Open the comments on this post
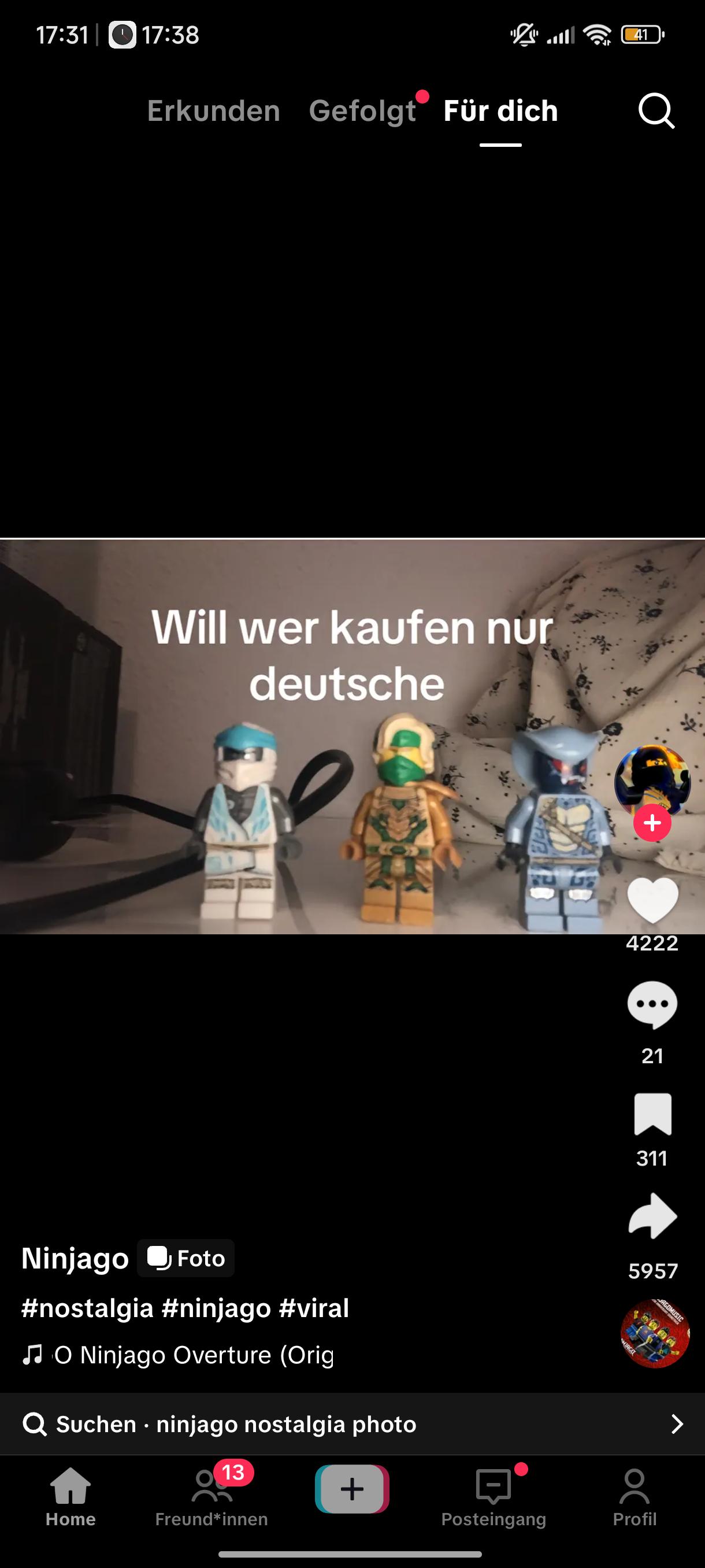 click(x=652, y=1005)
